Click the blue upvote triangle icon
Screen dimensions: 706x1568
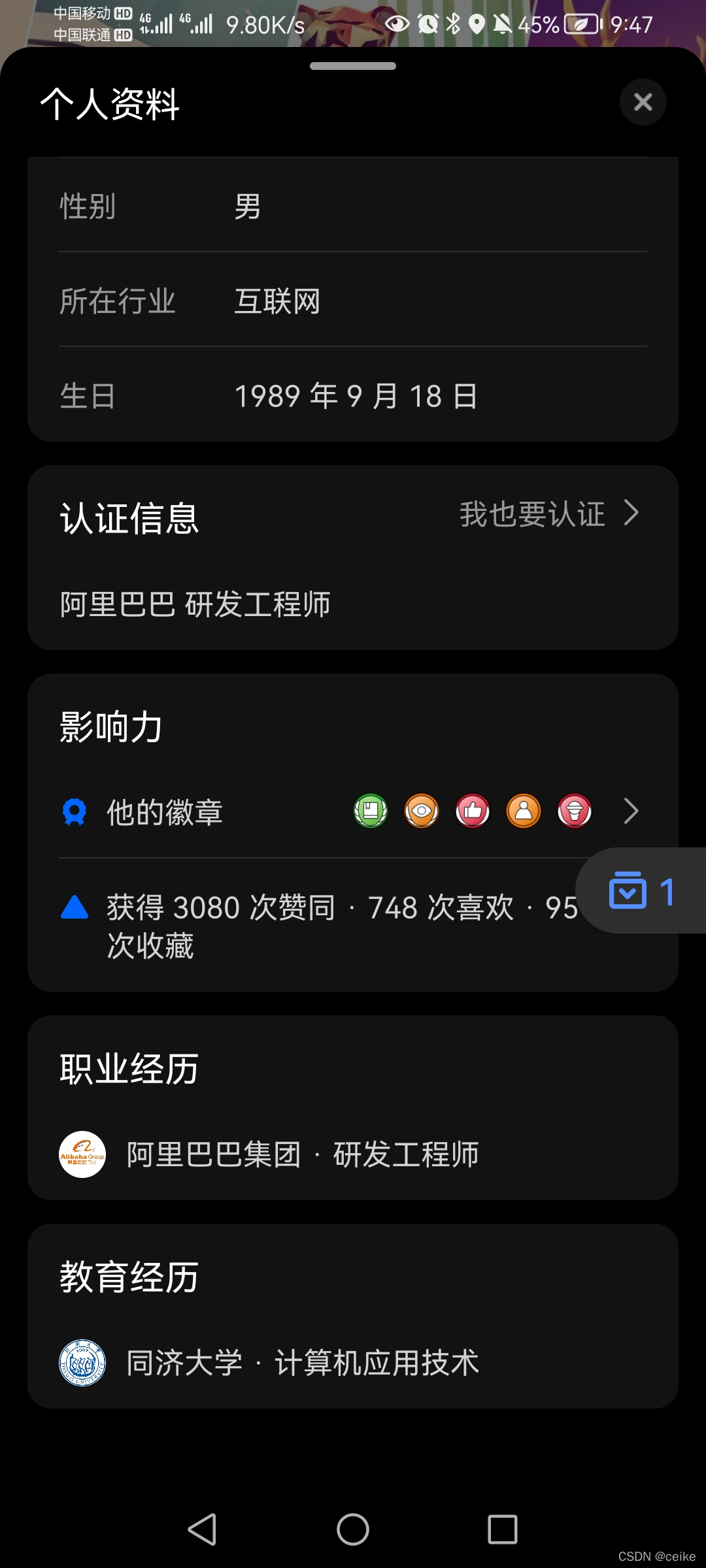point(74,907)
